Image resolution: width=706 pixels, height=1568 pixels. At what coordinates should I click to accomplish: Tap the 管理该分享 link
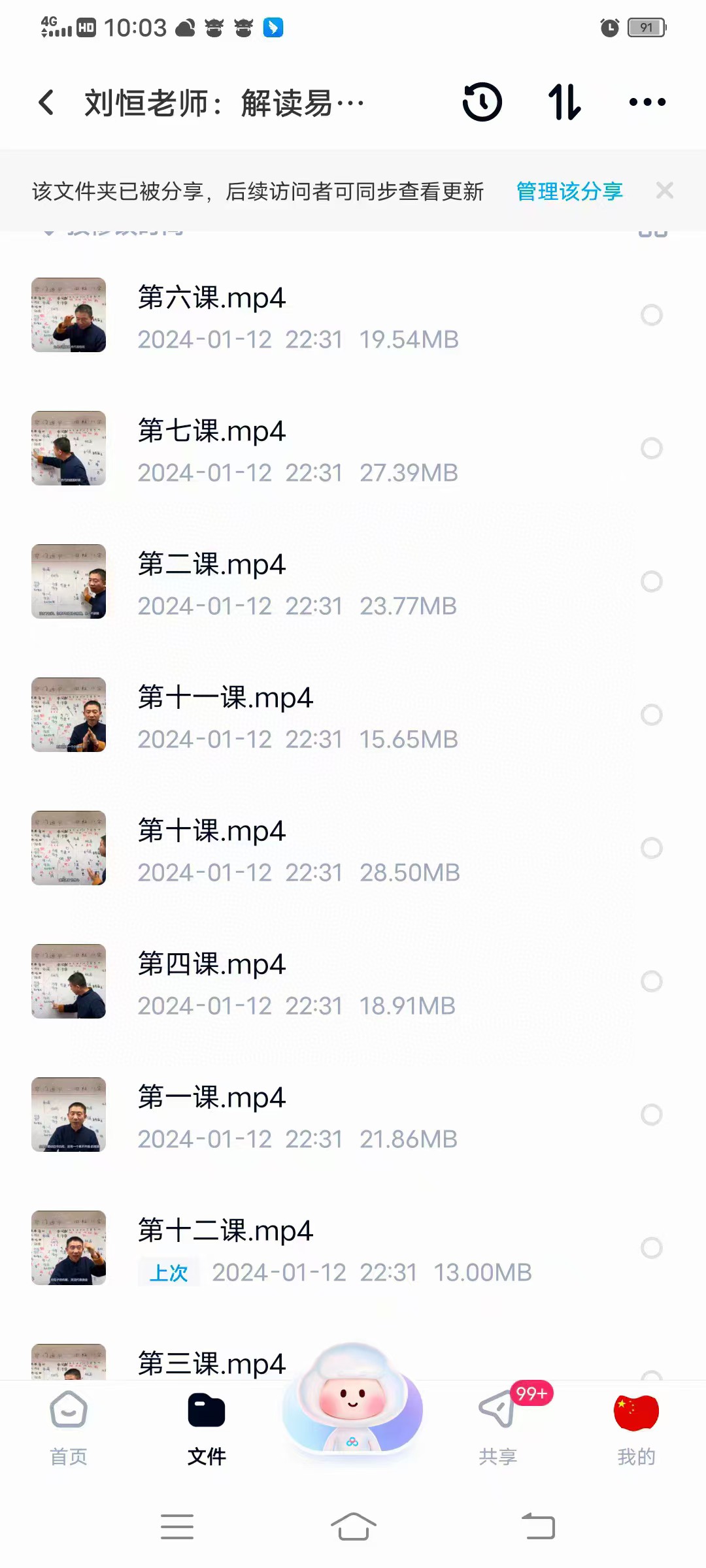click(569, 191)
